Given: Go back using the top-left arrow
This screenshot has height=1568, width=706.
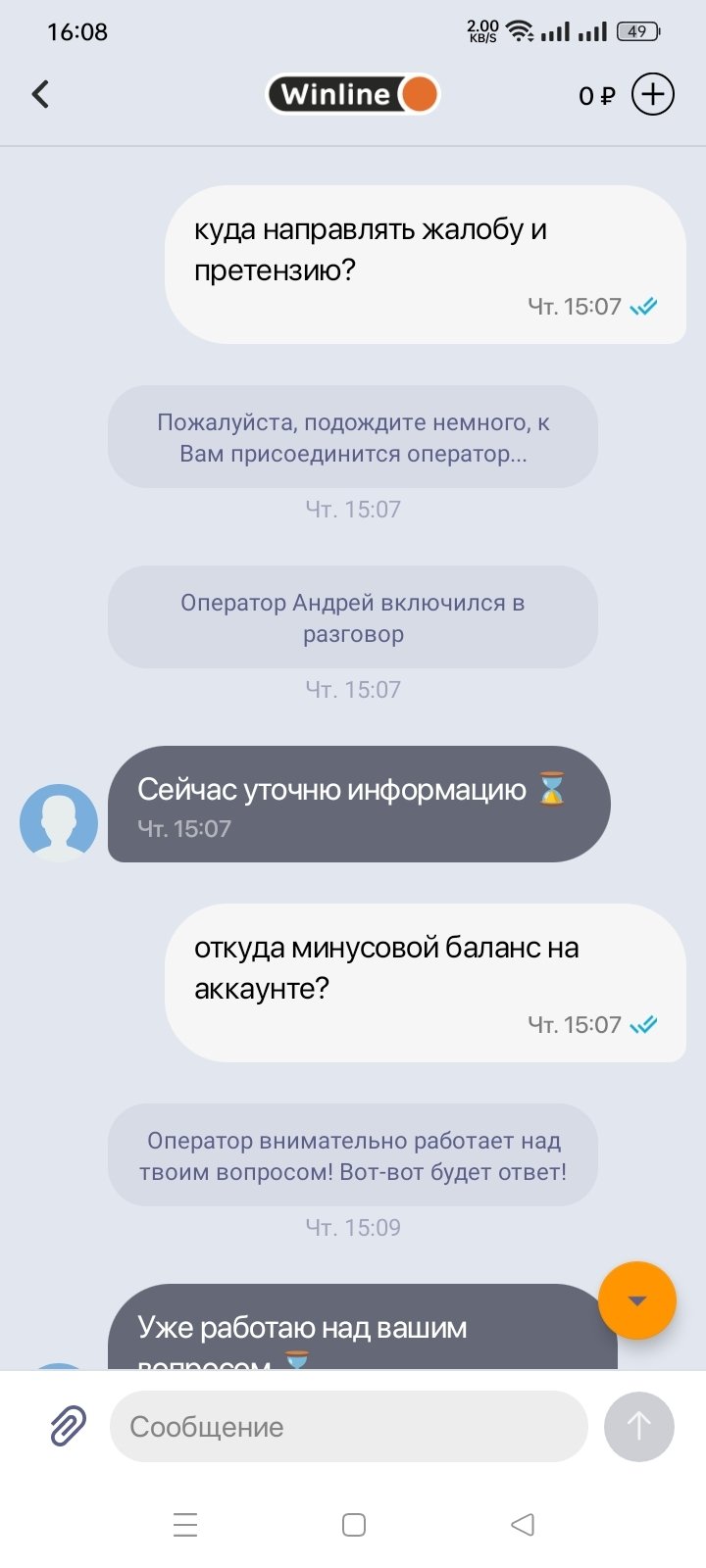Looking at the screenshot, I should (41, 94).
